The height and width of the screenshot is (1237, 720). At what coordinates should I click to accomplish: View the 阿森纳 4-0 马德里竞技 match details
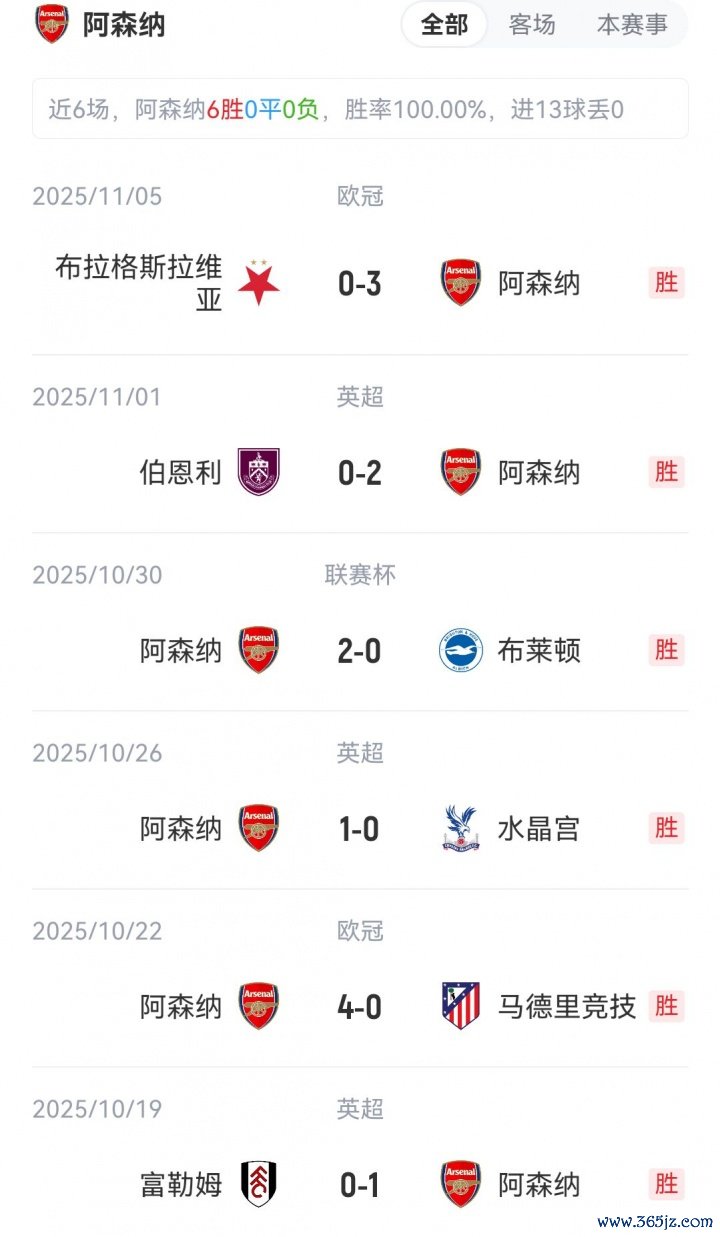click(x=360, y=1006)
